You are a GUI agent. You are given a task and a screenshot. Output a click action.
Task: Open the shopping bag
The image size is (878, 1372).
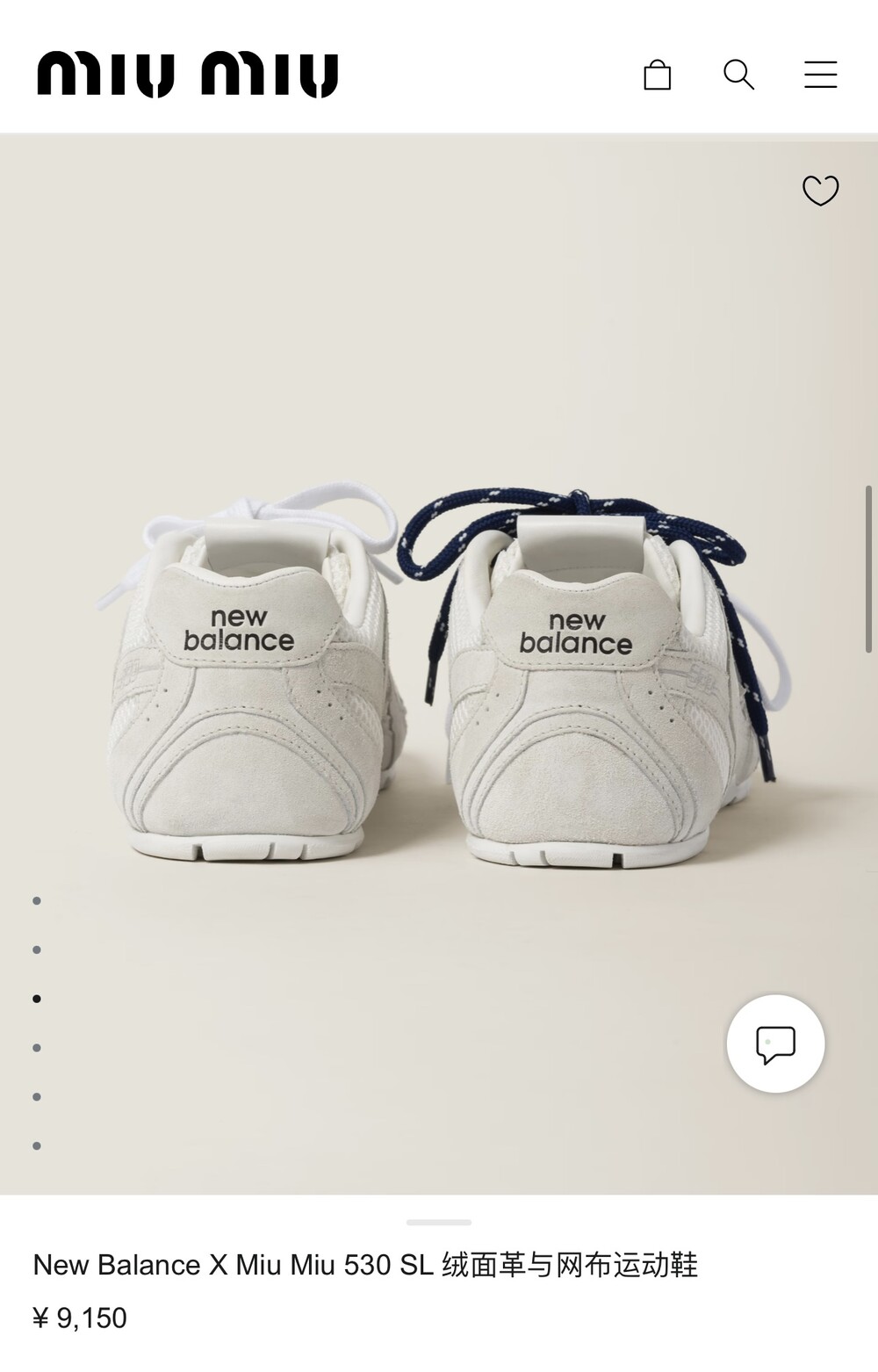657,75
